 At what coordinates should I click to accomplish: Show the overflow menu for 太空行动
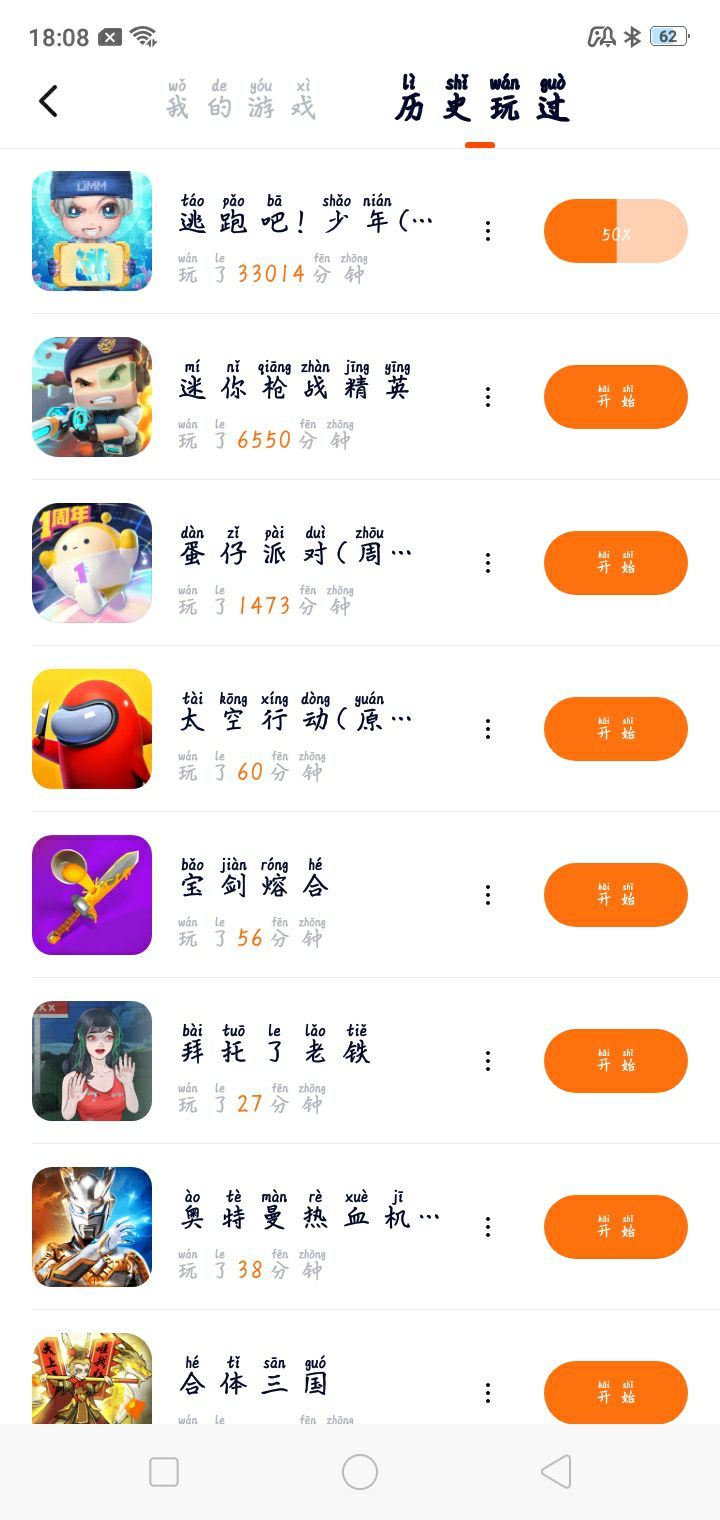pyautogui.click(x=488, y=729)
